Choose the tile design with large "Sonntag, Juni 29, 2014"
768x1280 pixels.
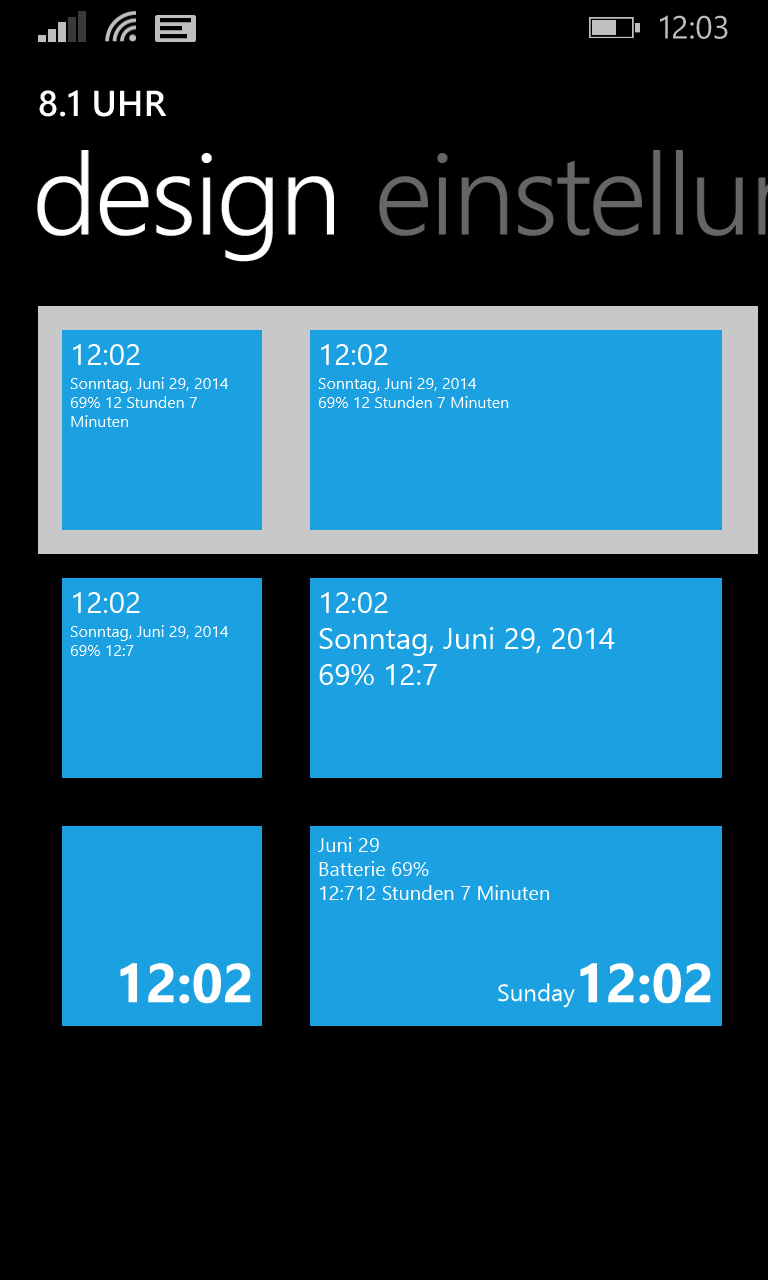click(x=516, y=678)
